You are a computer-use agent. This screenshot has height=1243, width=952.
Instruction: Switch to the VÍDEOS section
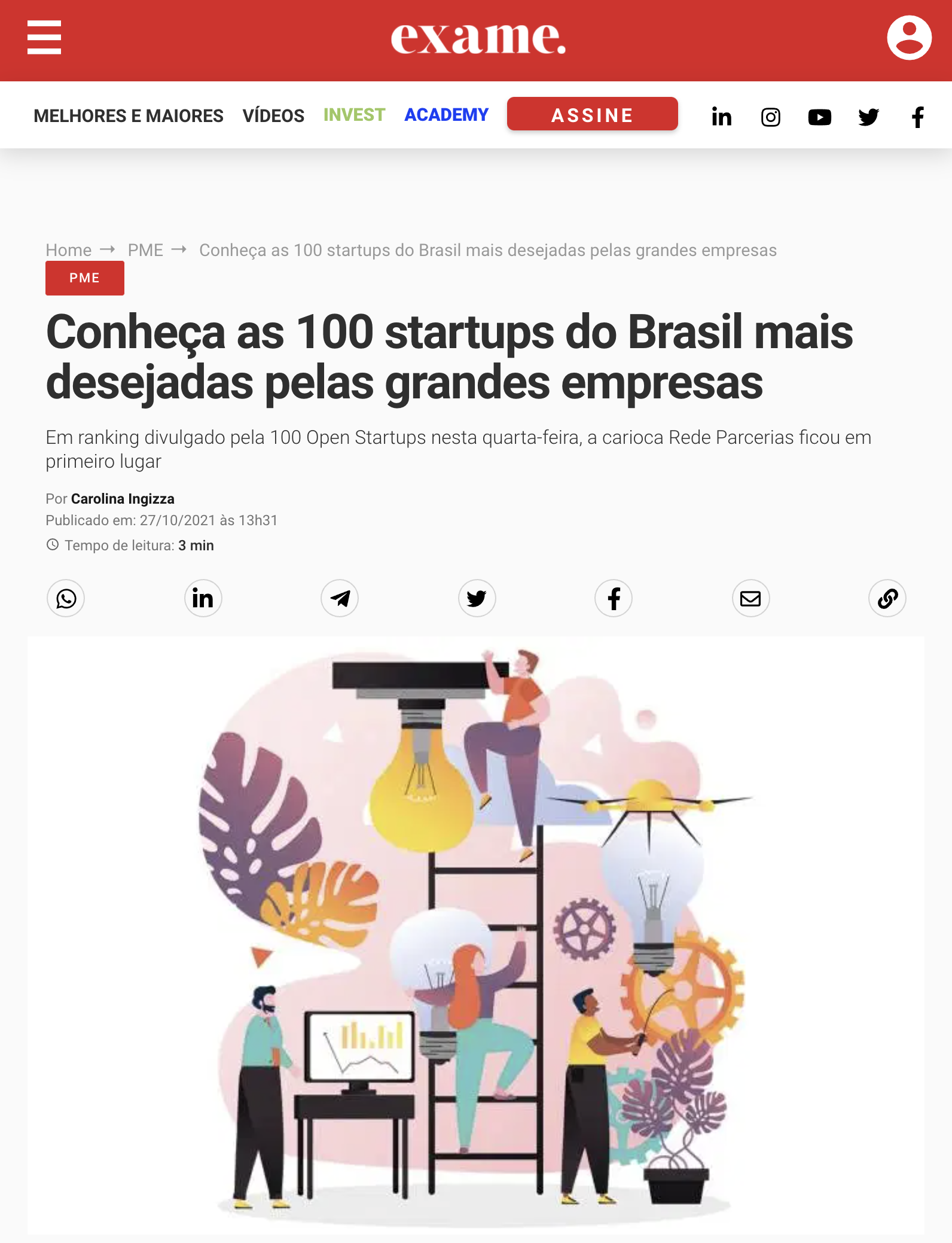click(273, 115)
